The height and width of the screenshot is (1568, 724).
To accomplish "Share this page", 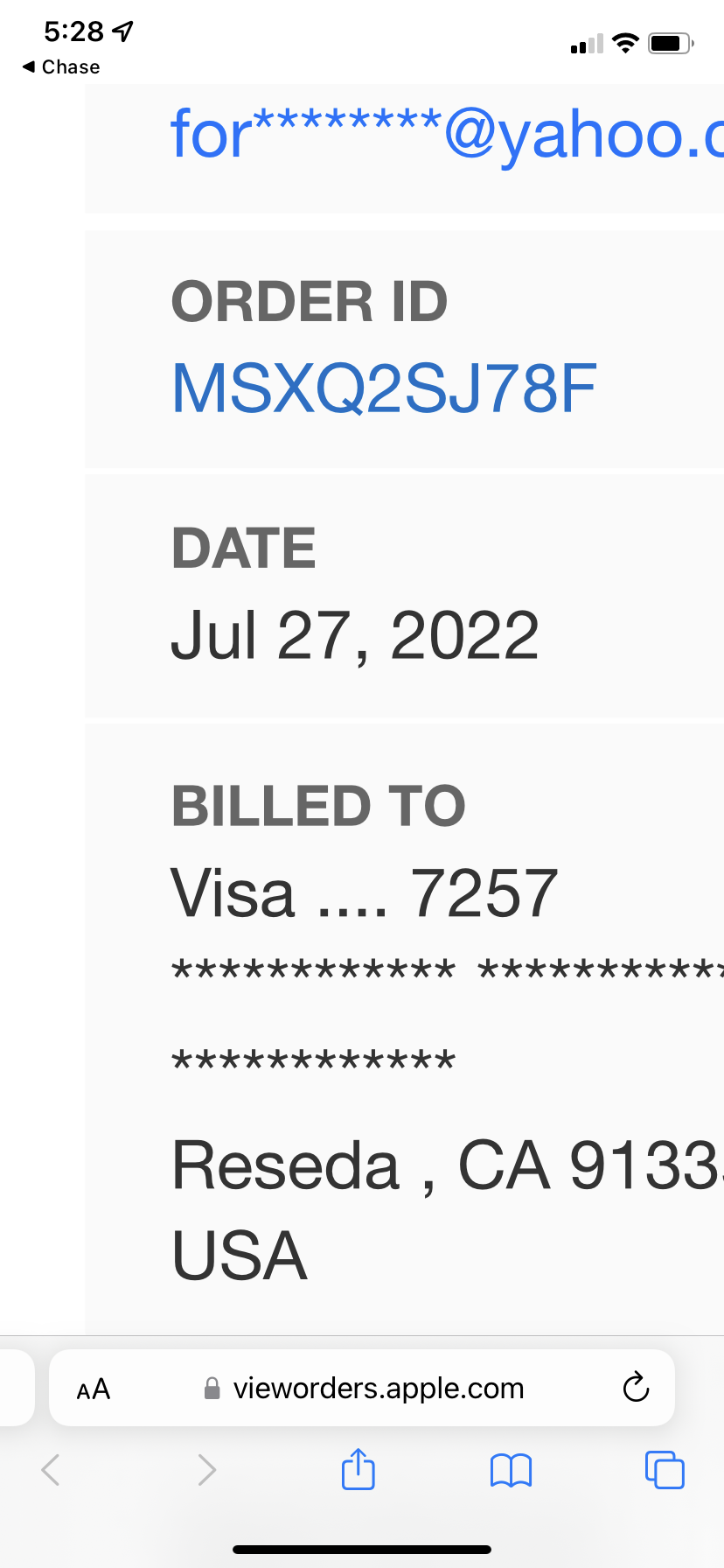I will [358, 1469].
